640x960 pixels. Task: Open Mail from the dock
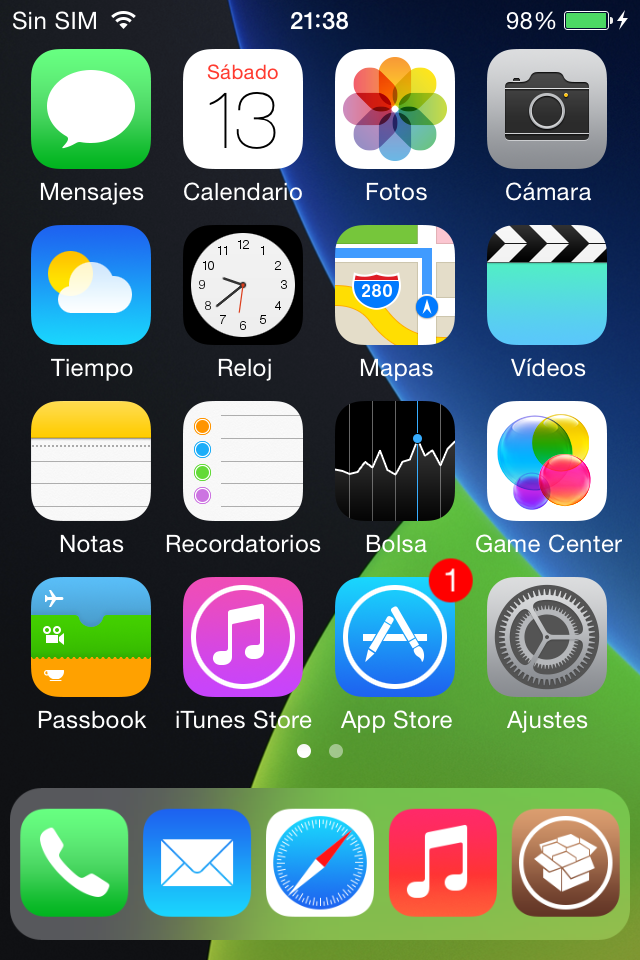(x=197, y=863)
